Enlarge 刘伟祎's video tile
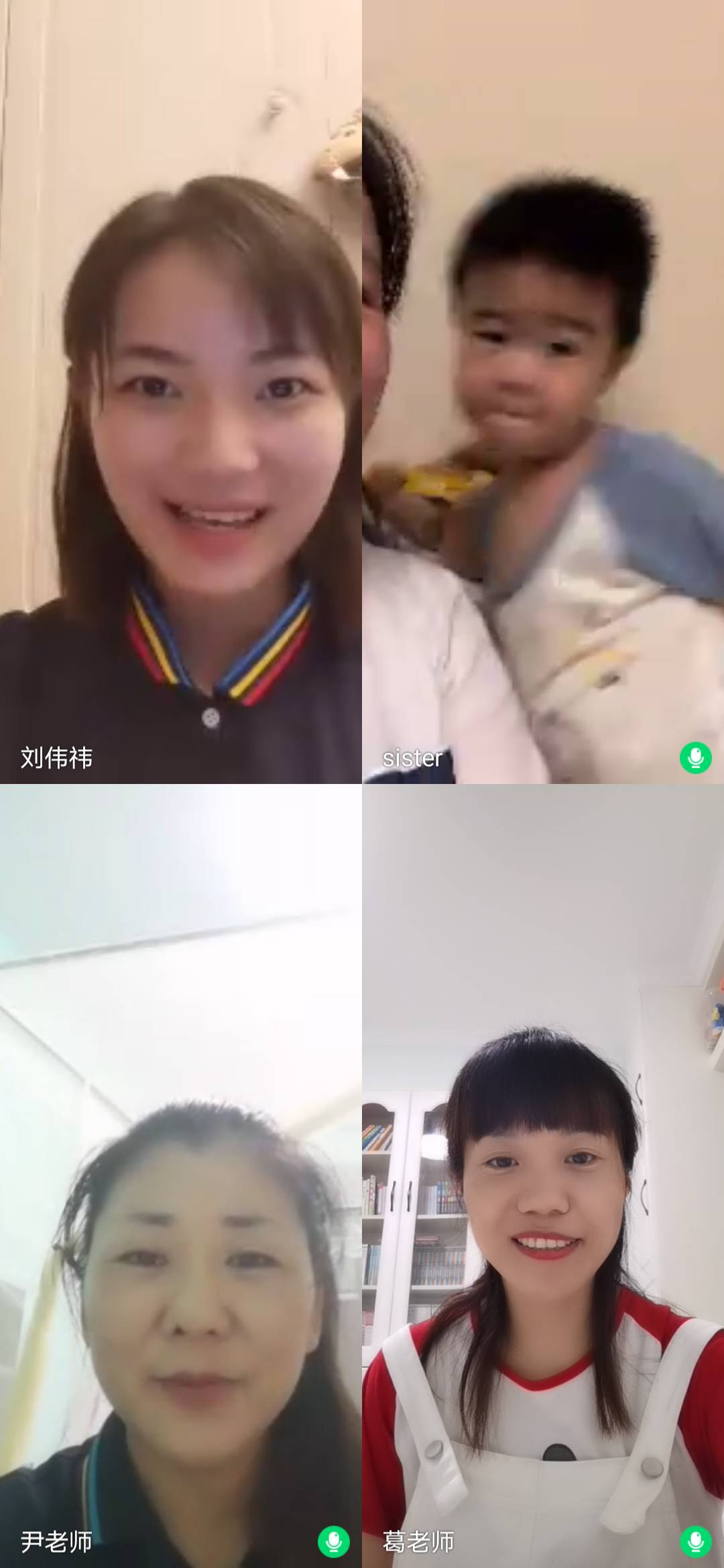Image resolution: width=724 pixels, height=1568 pixels. click(x=181, y=392)
